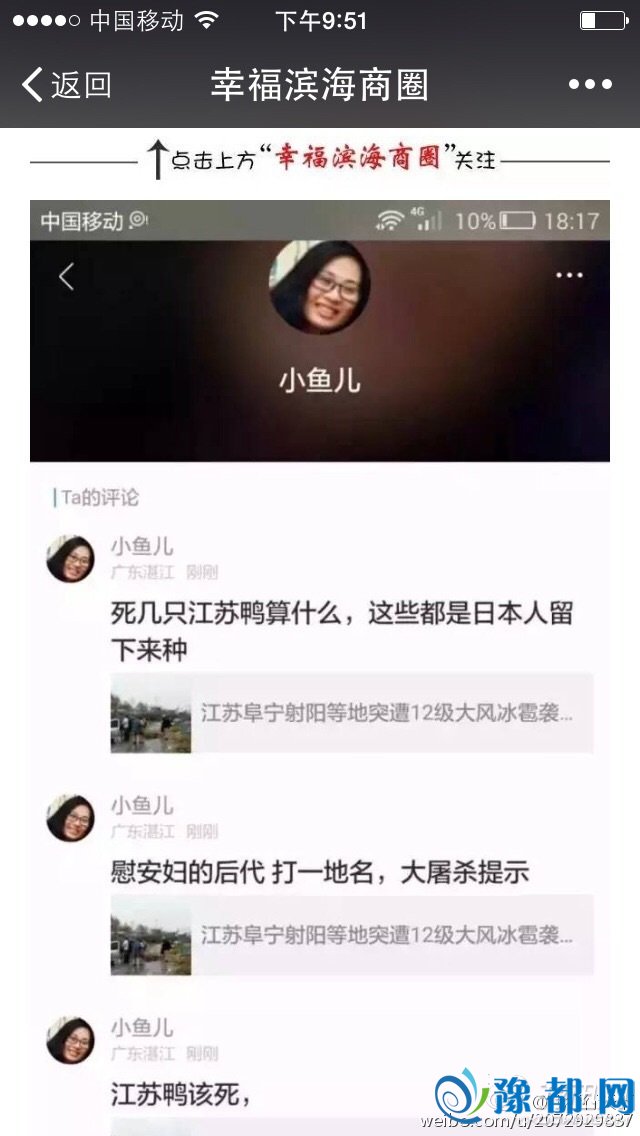Open the three-dot more menu beside 幸福滨海商圈
640x1136 pixels.
coord(590,85)
